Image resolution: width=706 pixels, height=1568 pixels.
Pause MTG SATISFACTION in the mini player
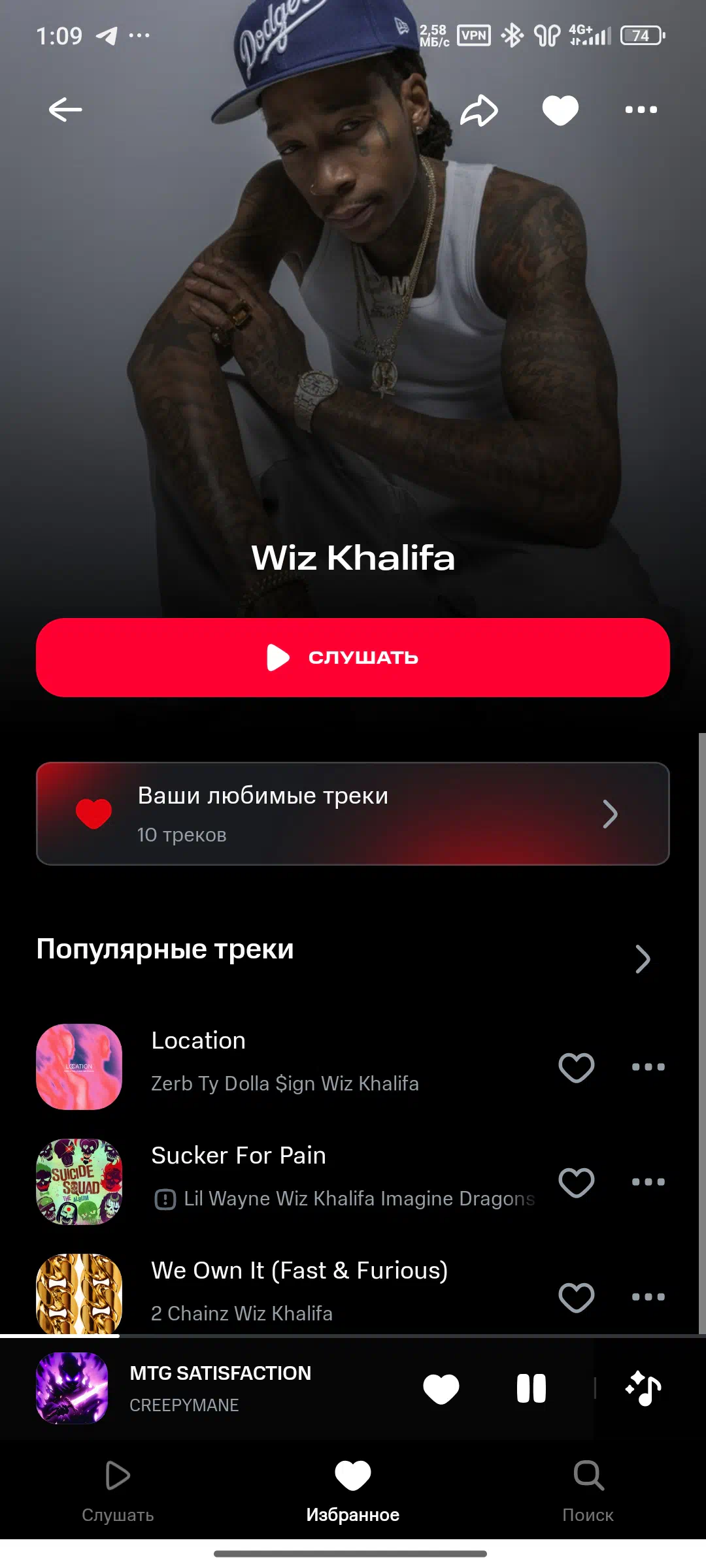[x=531, y=1388]
